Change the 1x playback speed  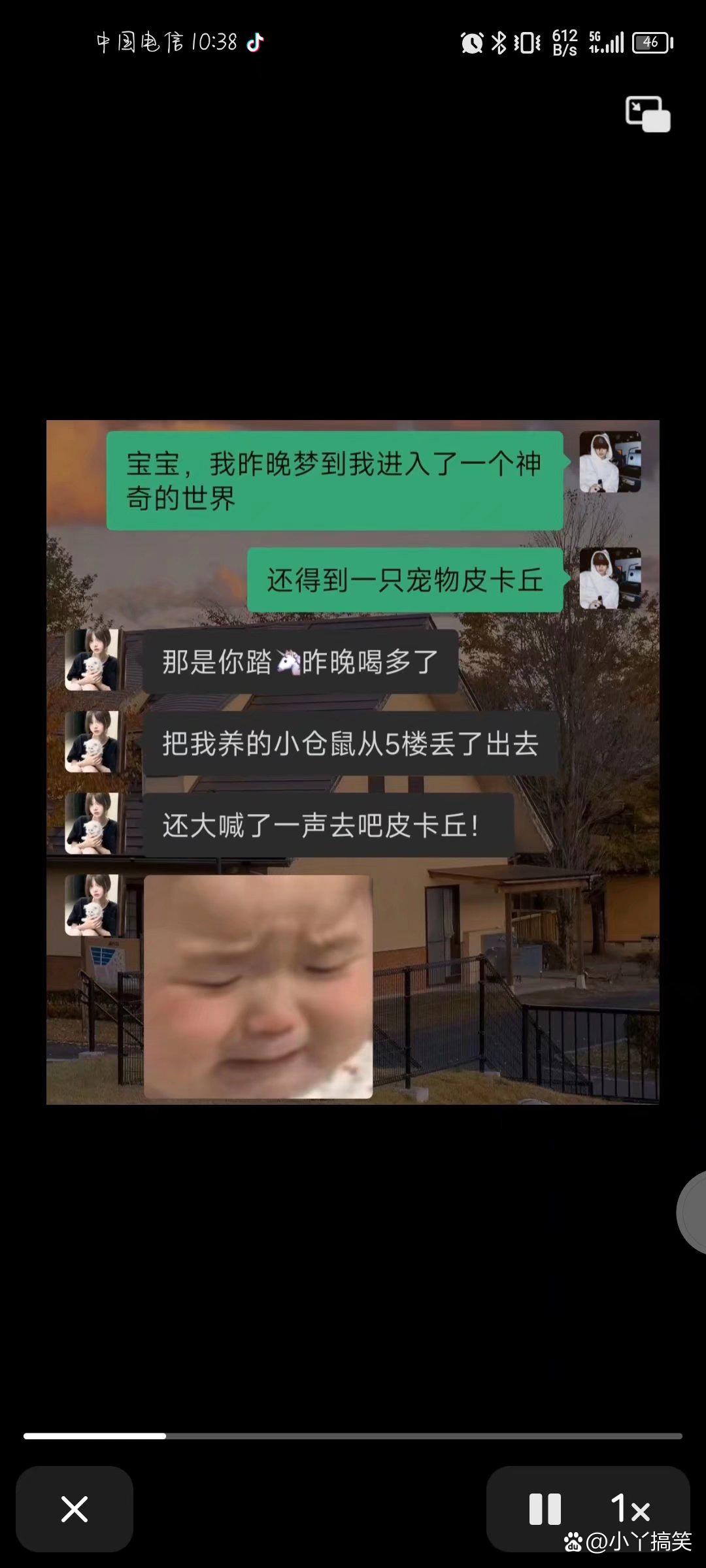630,1509
